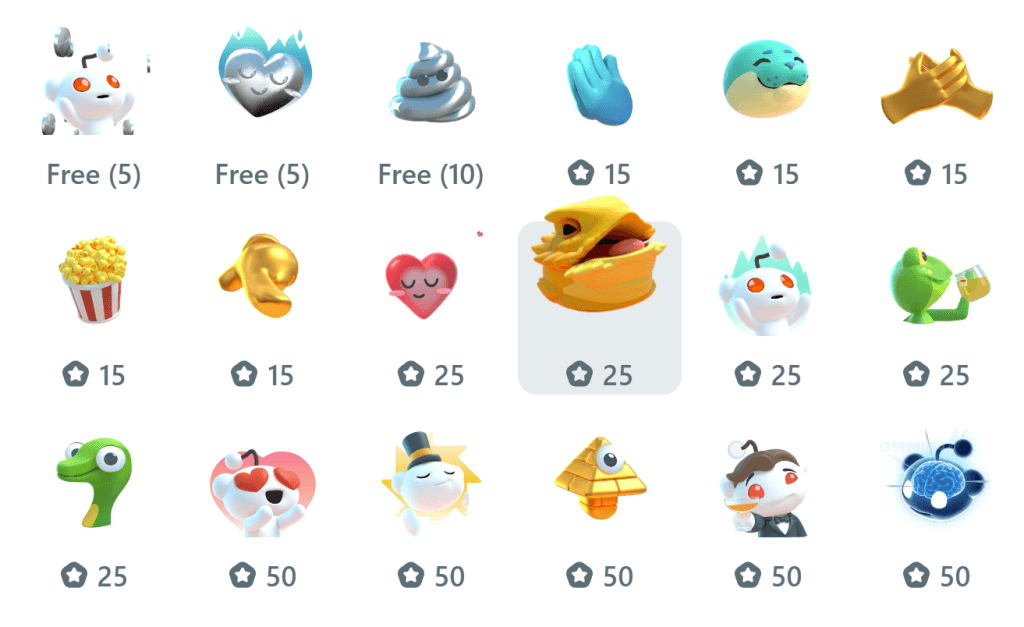Select the free Snoo with rocks award
The image size is (1024, 627).
coord(93,85)
